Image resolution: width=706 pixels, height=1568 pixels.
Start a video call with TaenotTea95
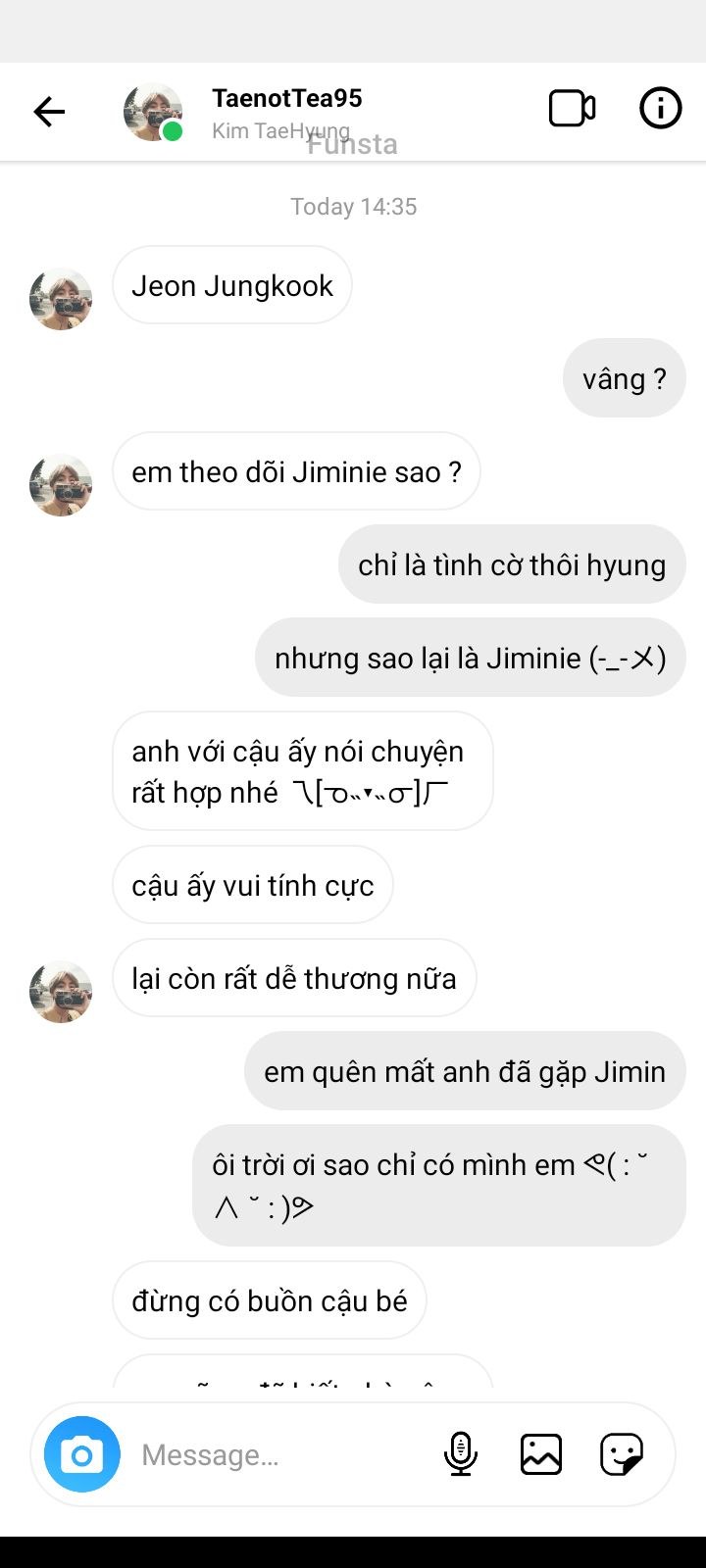[572, 109]
